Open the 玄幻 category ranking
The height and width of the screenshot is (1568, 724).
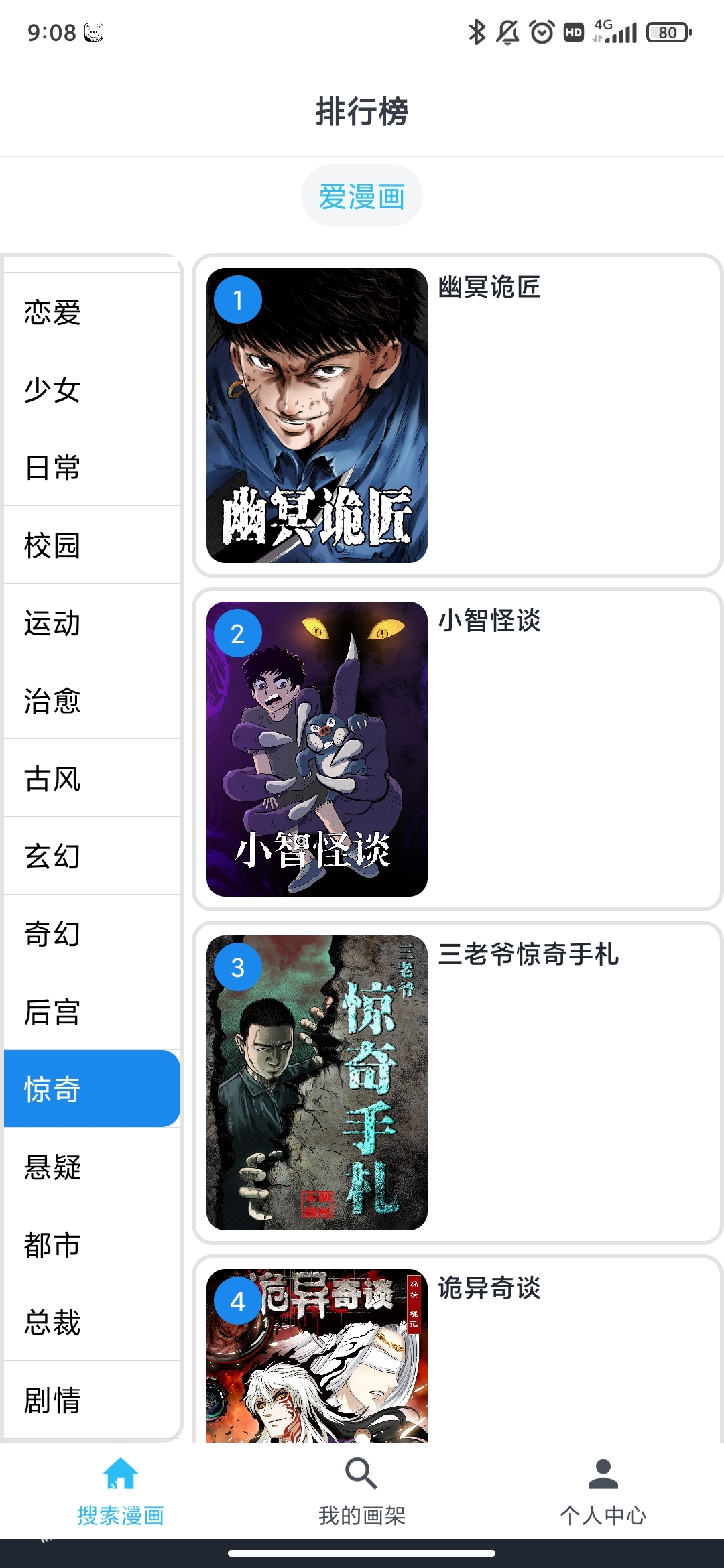pos(92,856)
